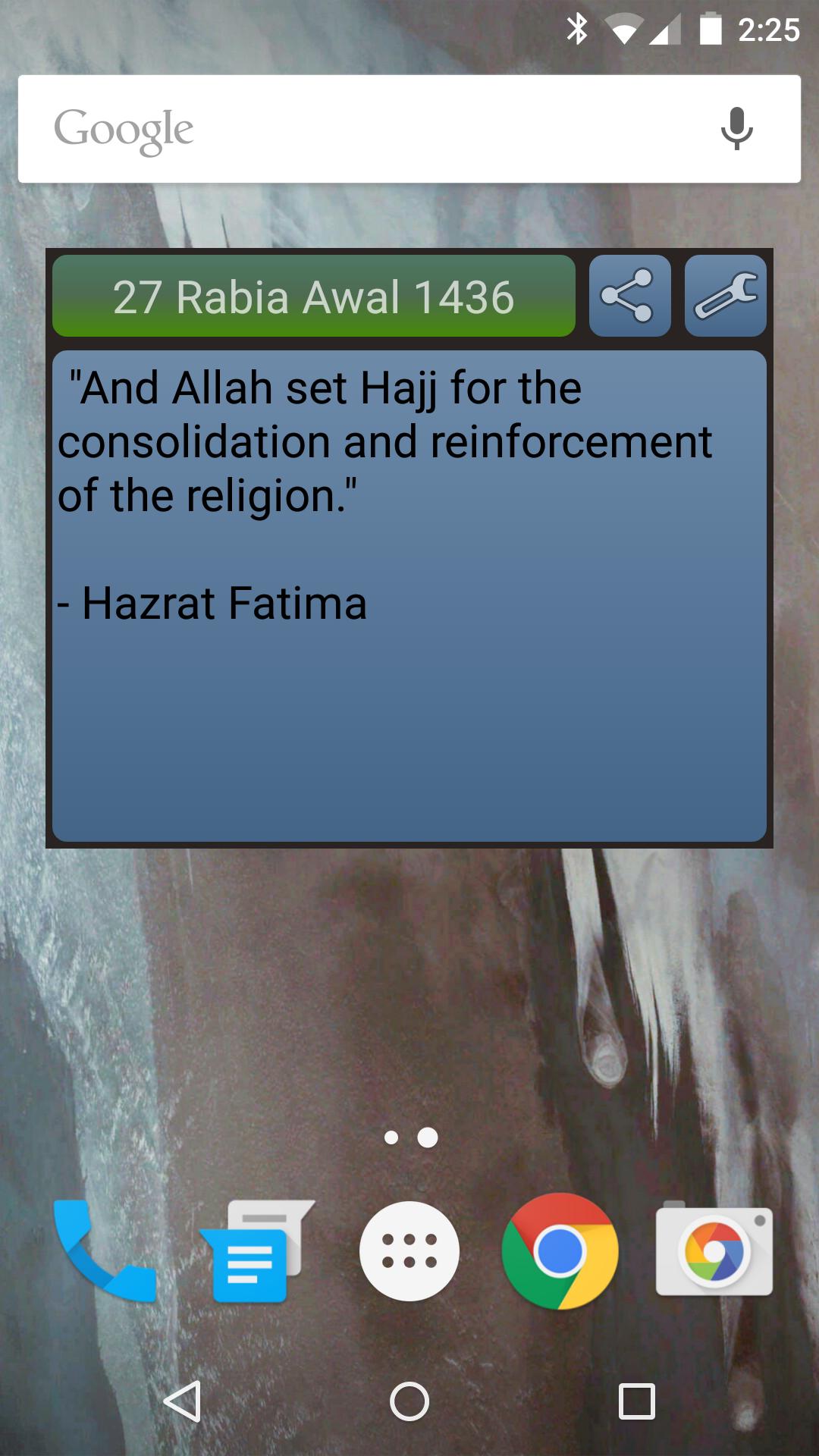Image resolution: width=819 pixels, height=1456 pixels.
Task: Launch the Messenger app
Action: click(256, 1251)
